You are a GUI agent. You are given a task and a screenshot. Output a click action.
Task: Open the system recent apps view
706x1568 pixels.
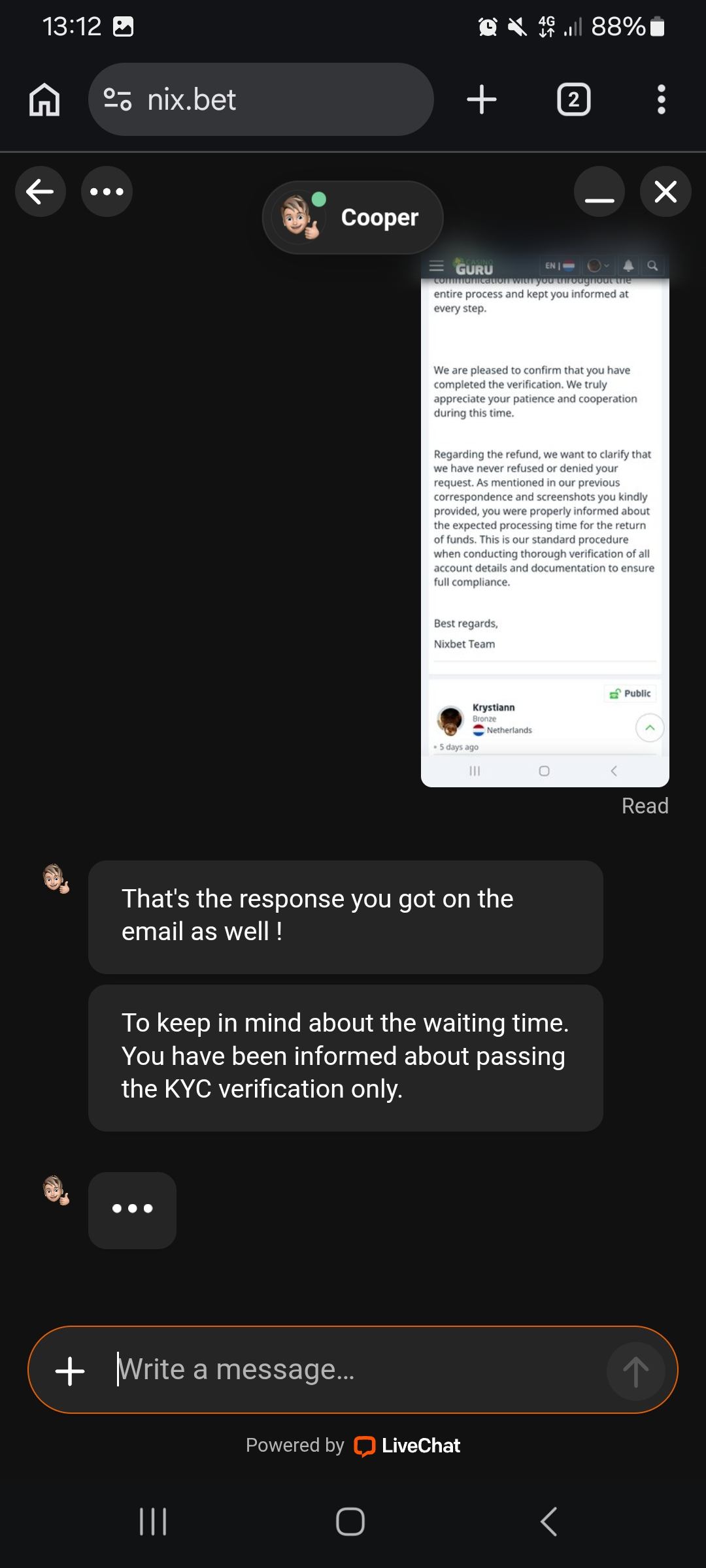(153, 1521)
